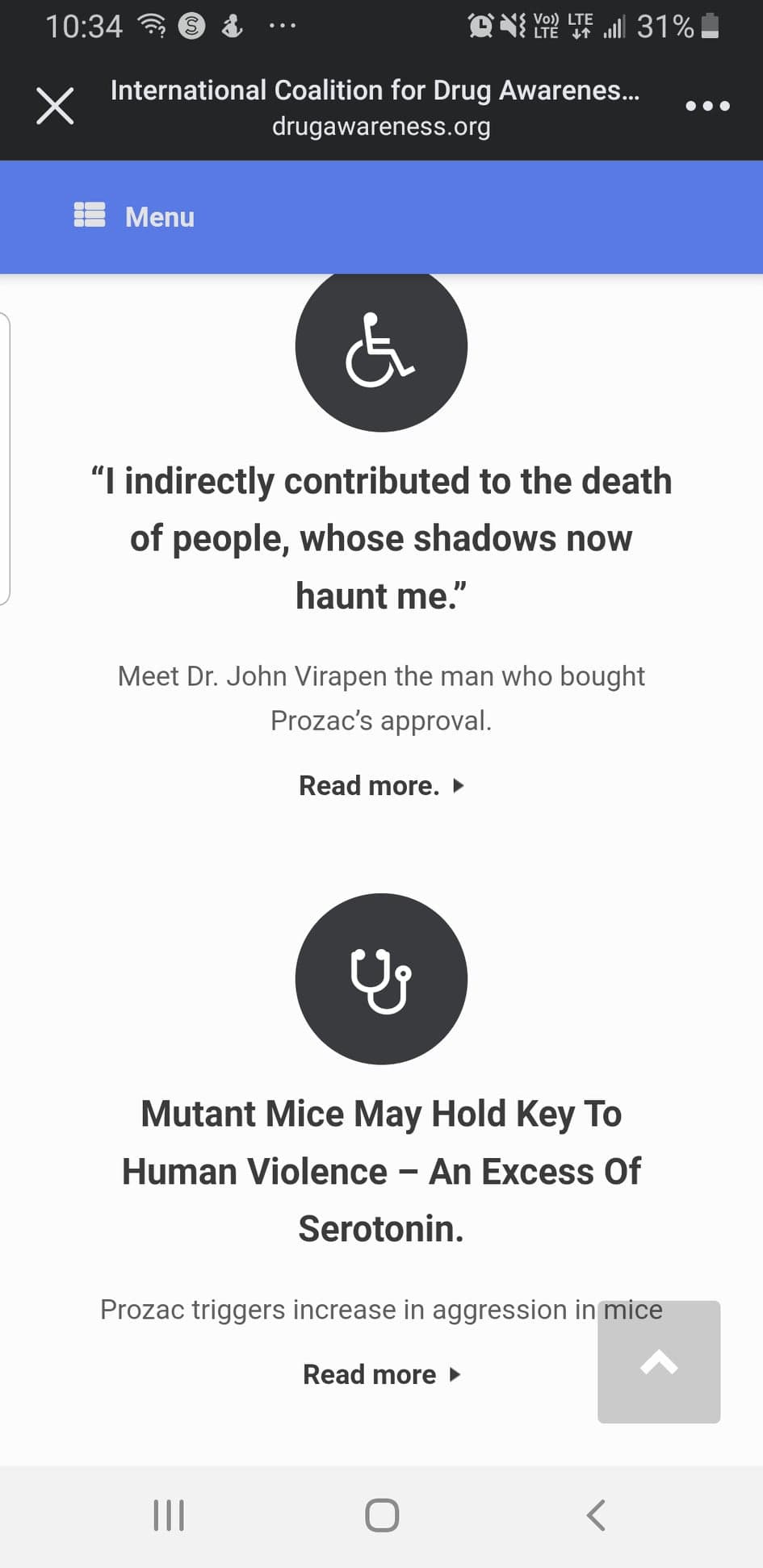Open the browser overflow menu
The height and width of the screenshot is (1568, 763).
[707, 106]
